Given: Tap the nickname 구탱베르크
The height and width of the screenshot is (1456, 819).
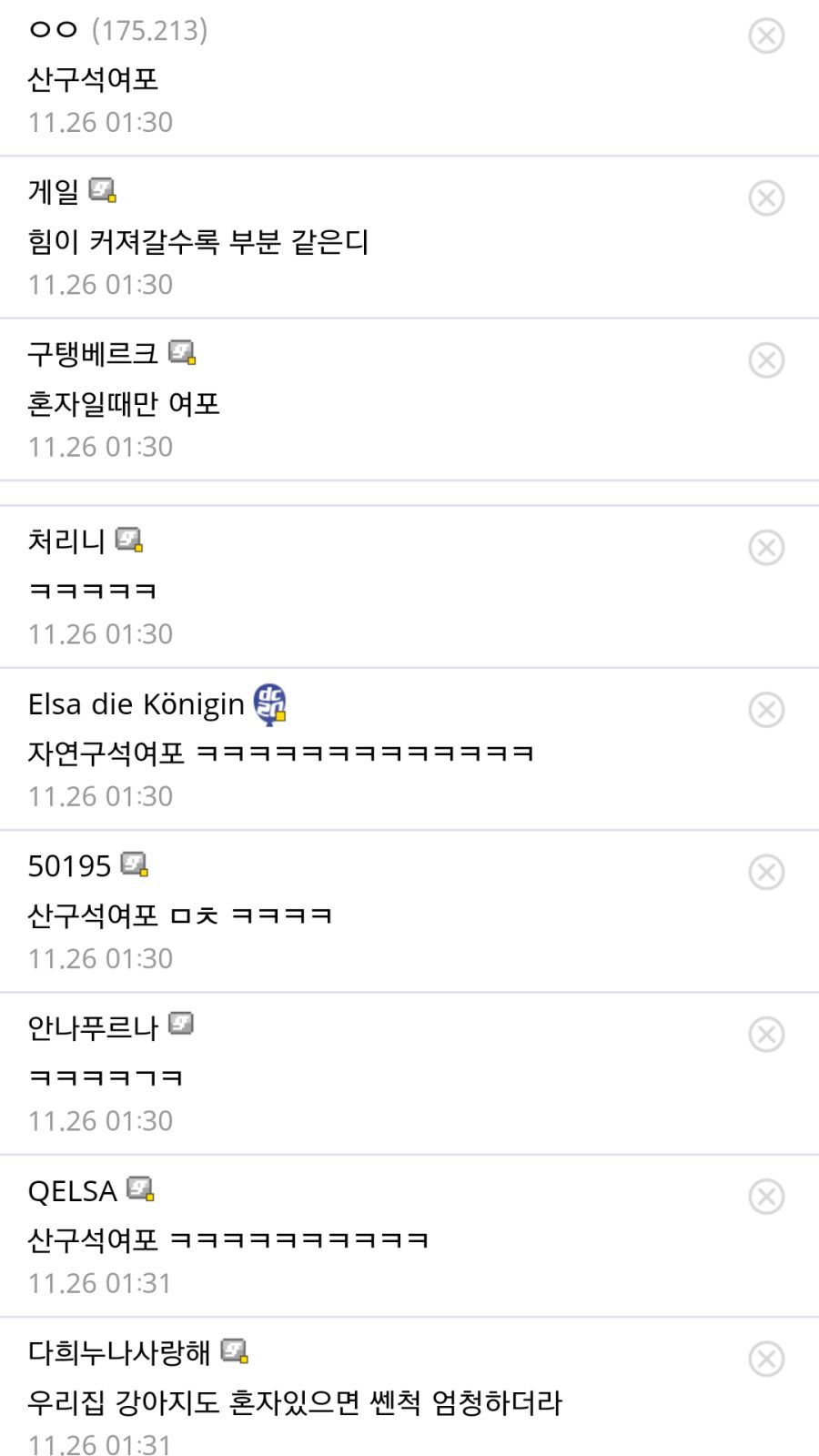Looking at the screenshot, I should pos(93,353).
